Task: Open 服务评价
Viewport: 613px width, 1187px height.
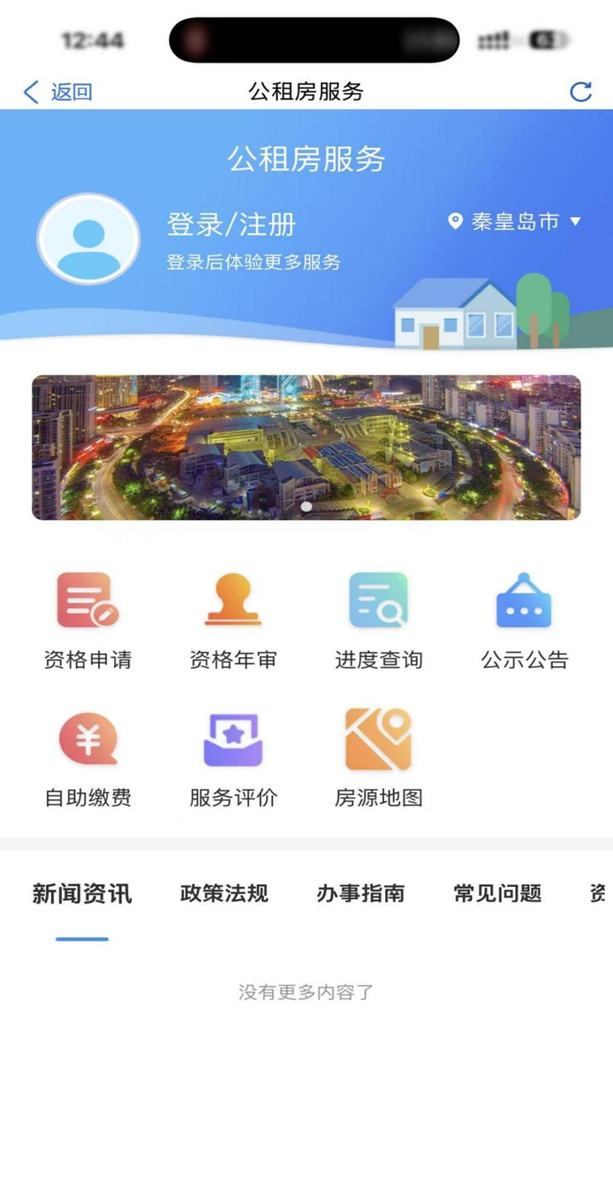Action: [233, 758]
